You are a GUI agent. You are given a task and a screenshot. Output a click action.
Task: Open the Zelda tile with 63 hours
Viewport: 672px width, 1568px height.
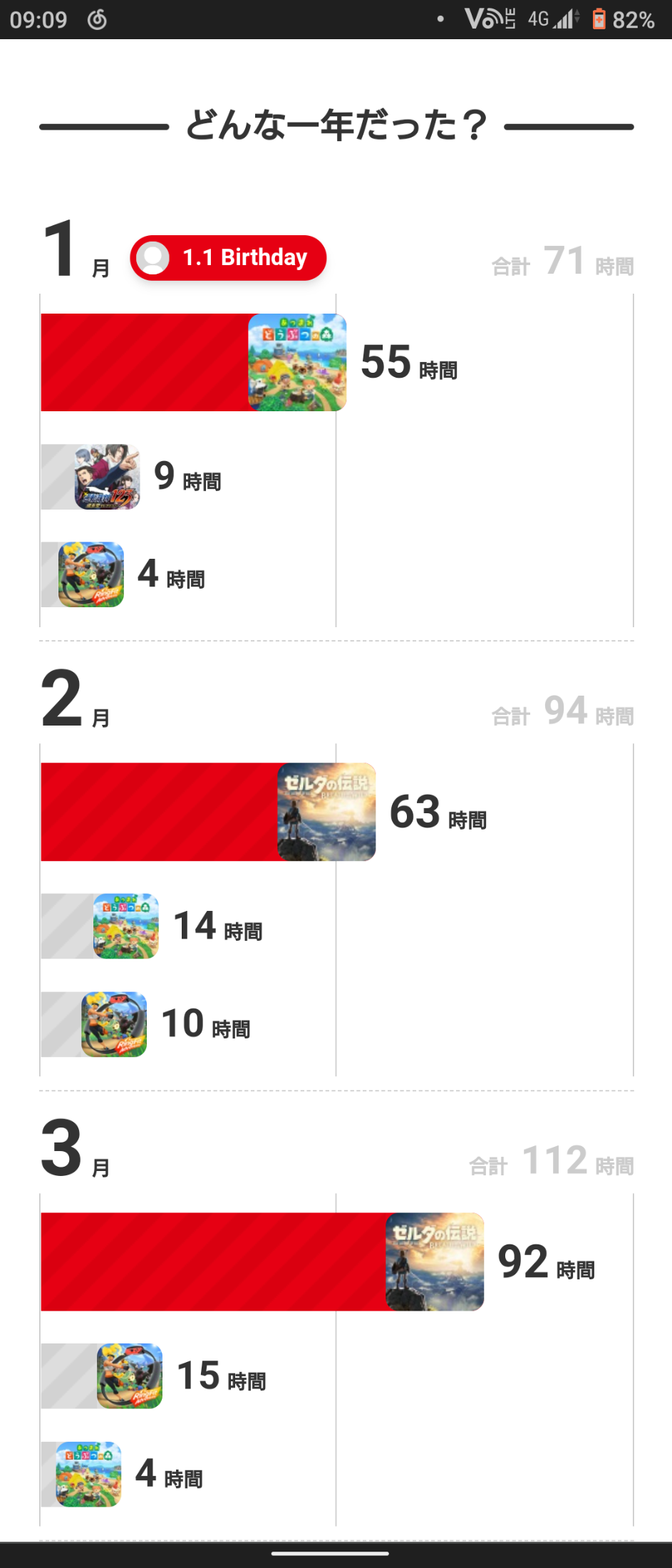[326, 812]
